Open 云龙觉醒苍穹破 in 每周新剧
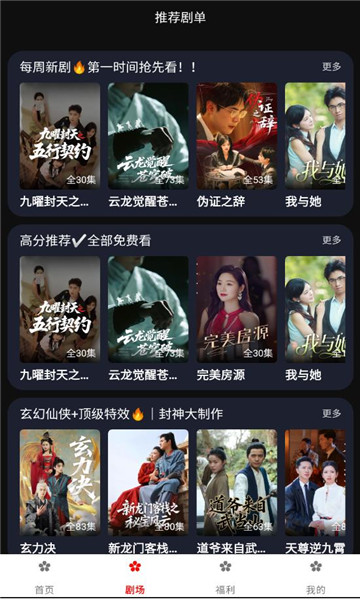 [x=148, y=136]
